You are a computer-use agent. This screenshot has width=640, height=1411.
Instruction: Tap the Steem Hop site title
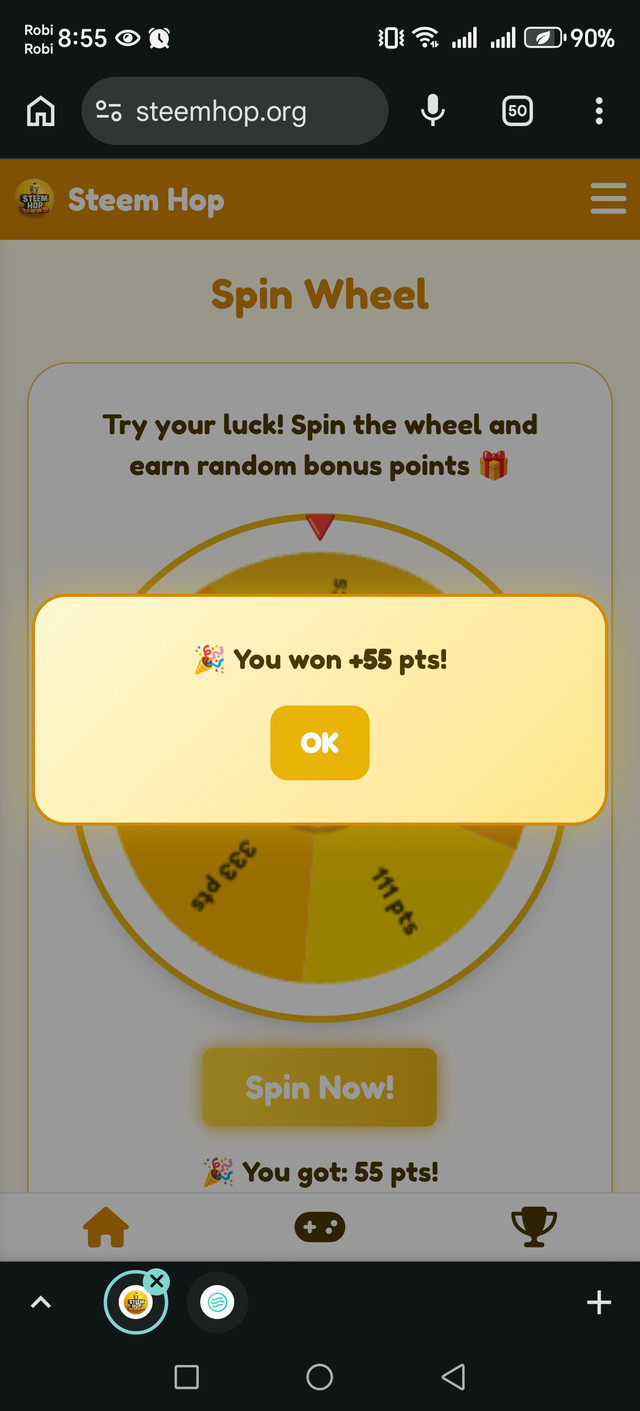(x=146, y=200)
